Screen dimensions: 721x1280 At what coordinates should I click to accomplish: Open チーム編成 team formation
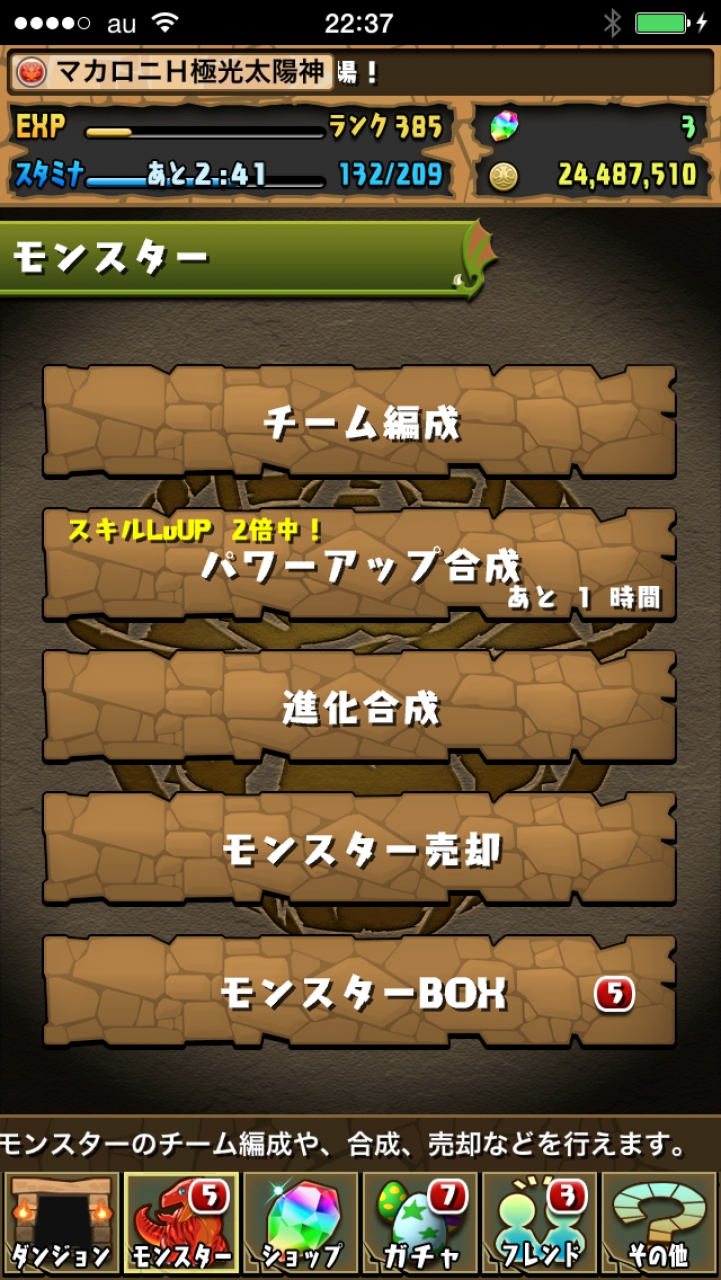(359, 422)
